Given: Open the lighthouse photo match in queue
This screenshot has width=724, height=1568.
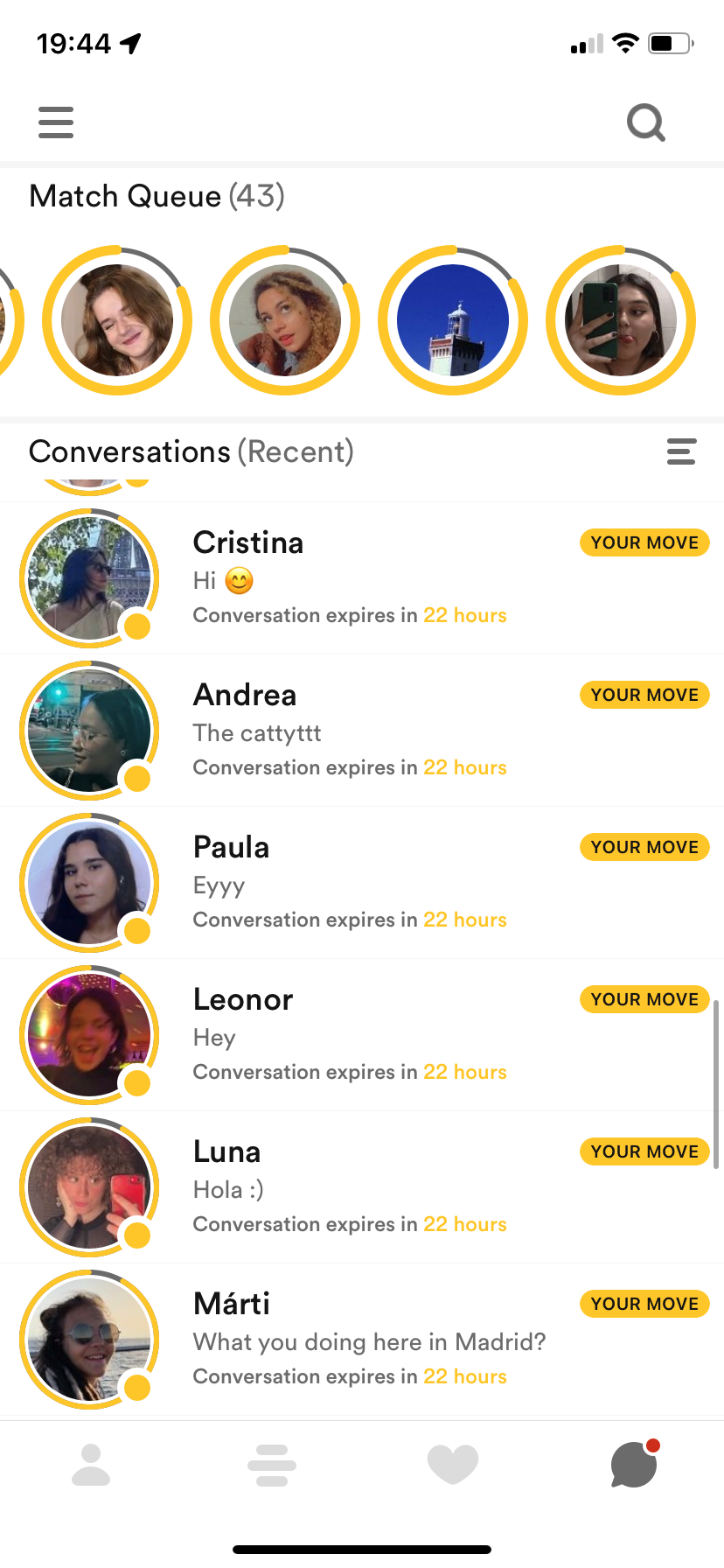Looking at the screenshot, I should [x=453, y=320].
